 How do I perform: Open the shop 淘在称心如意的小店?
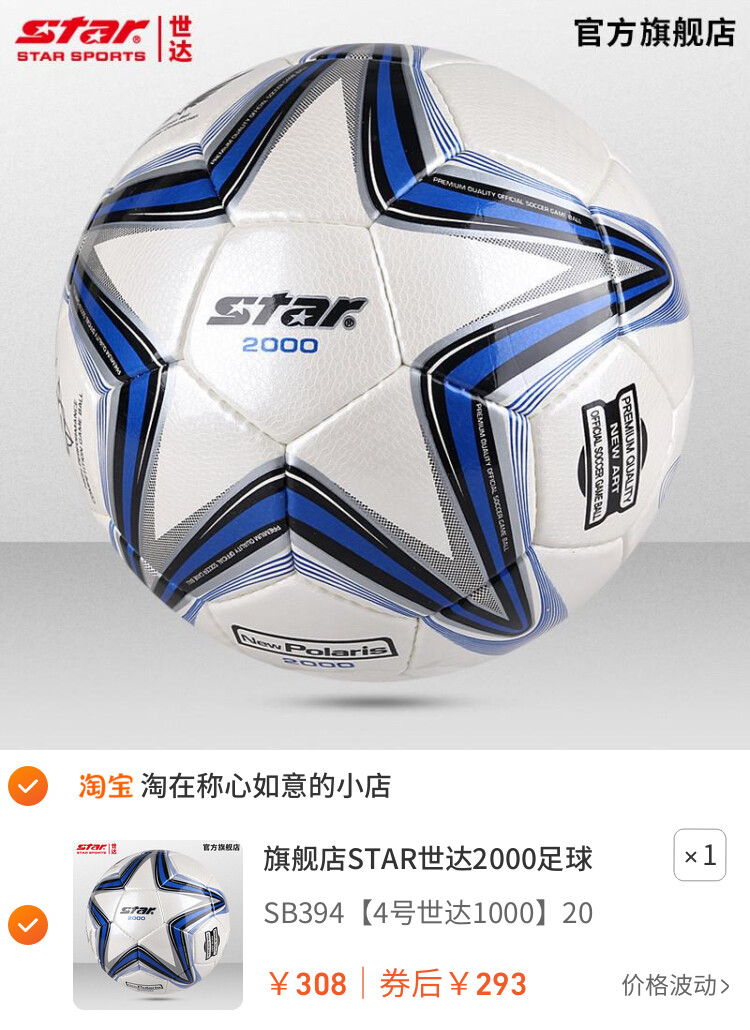[x=265, y=786]
